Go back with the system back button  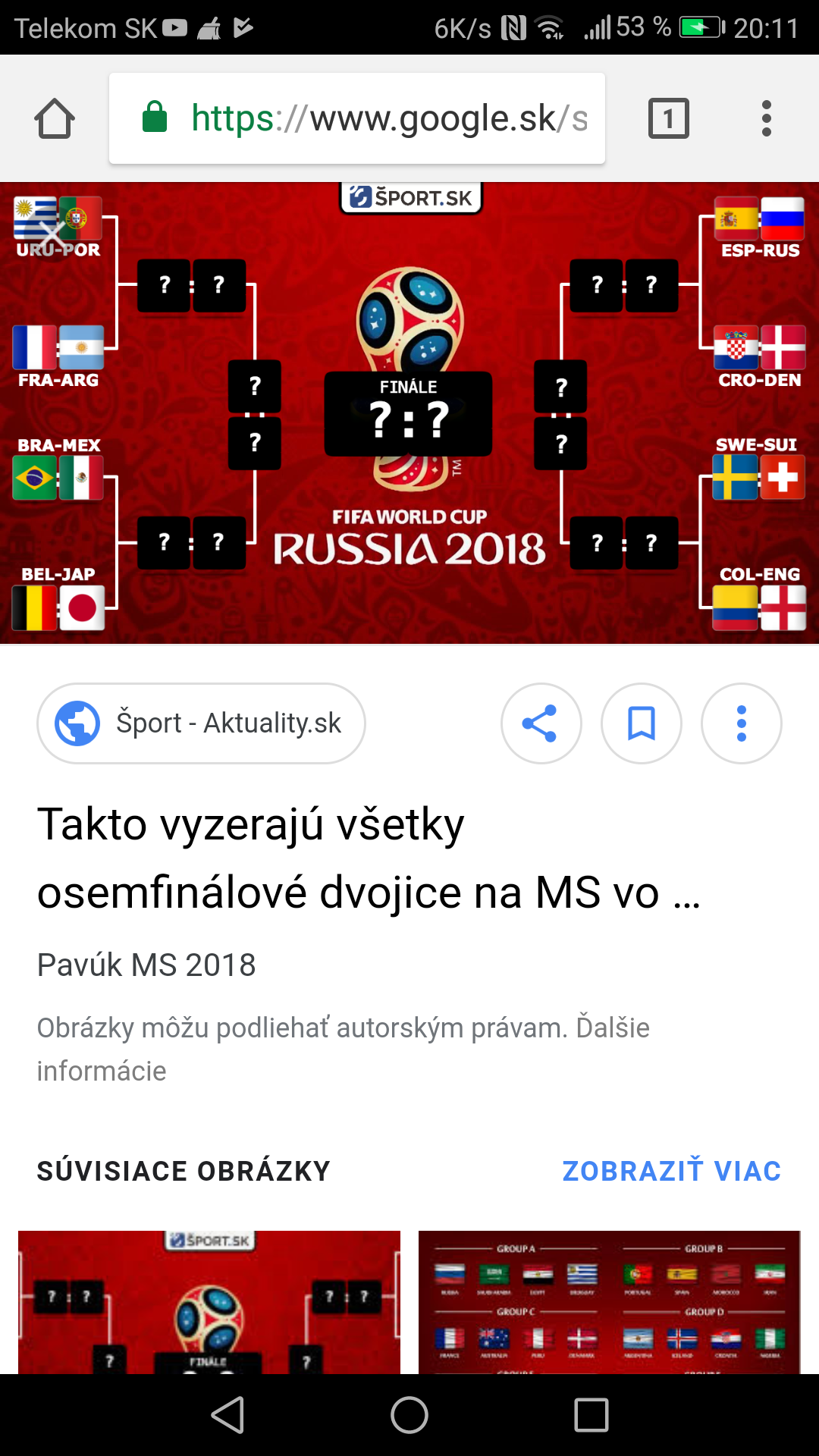pos(227,1415)
